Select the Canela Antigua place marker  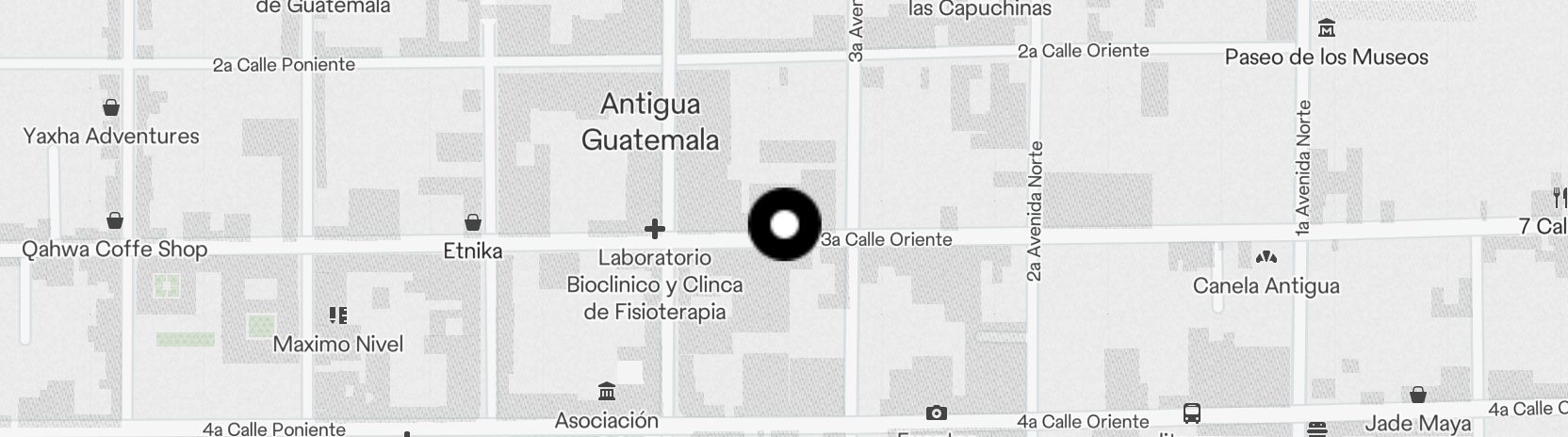pyautogui.click(x=1266, y=257)
